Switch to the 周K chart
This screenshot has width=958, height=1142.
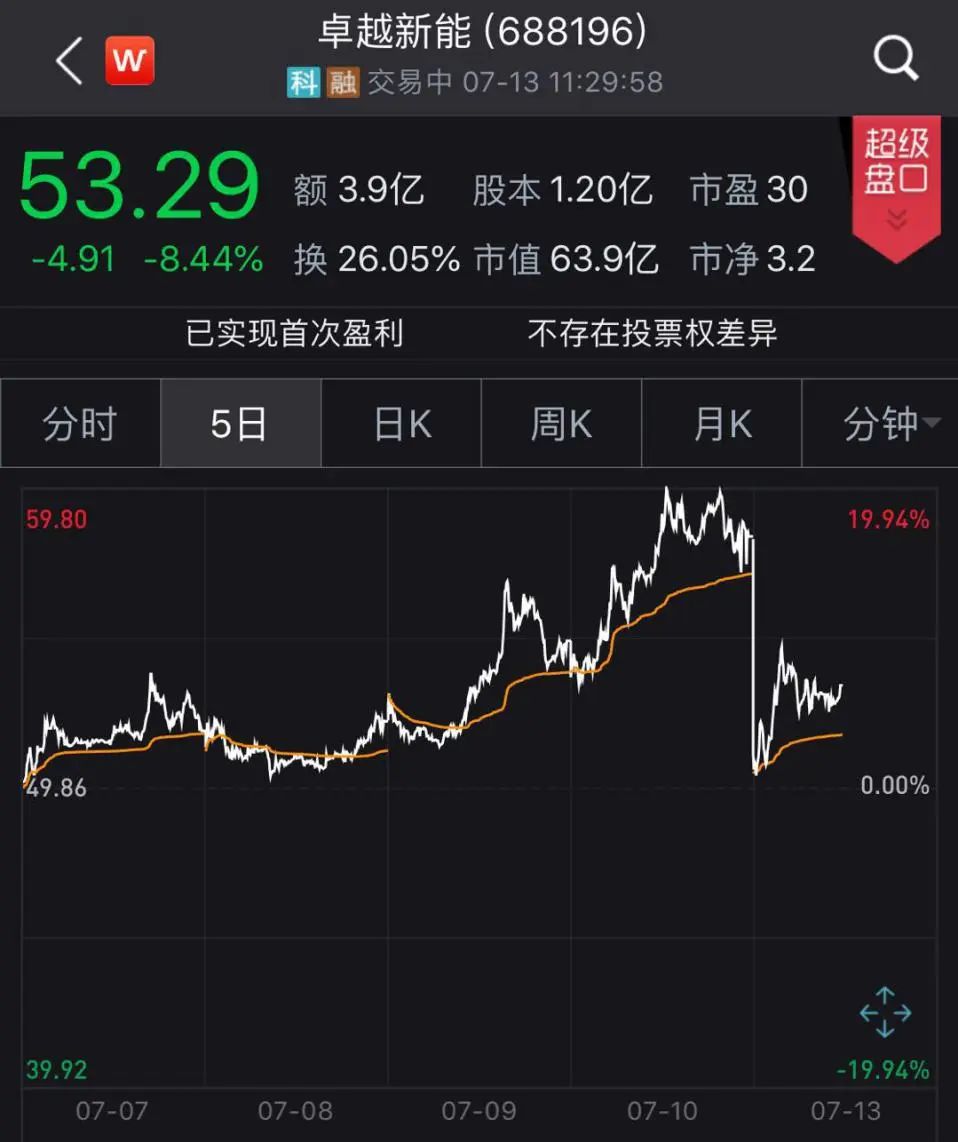[561, 424]
